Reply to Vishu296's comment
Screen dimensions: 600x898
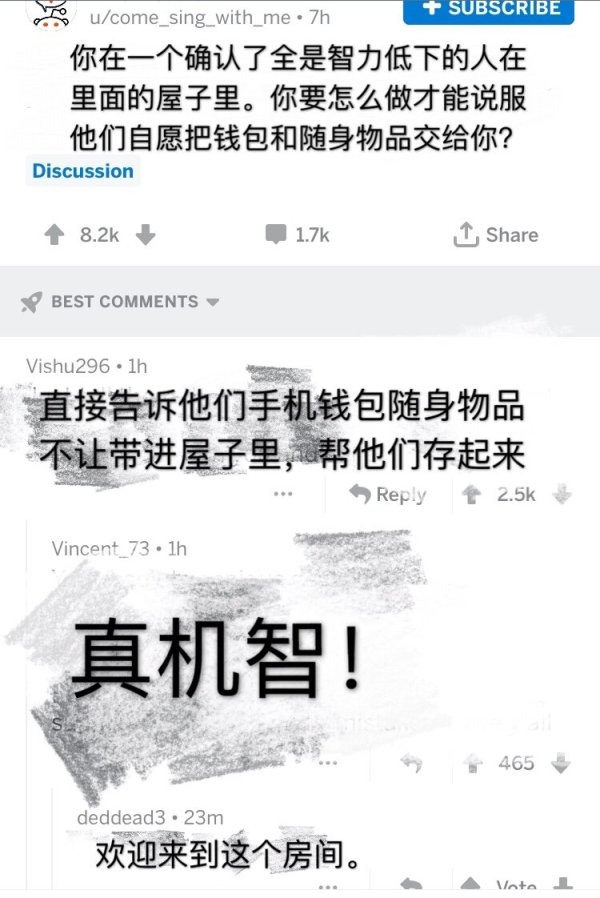388,494
